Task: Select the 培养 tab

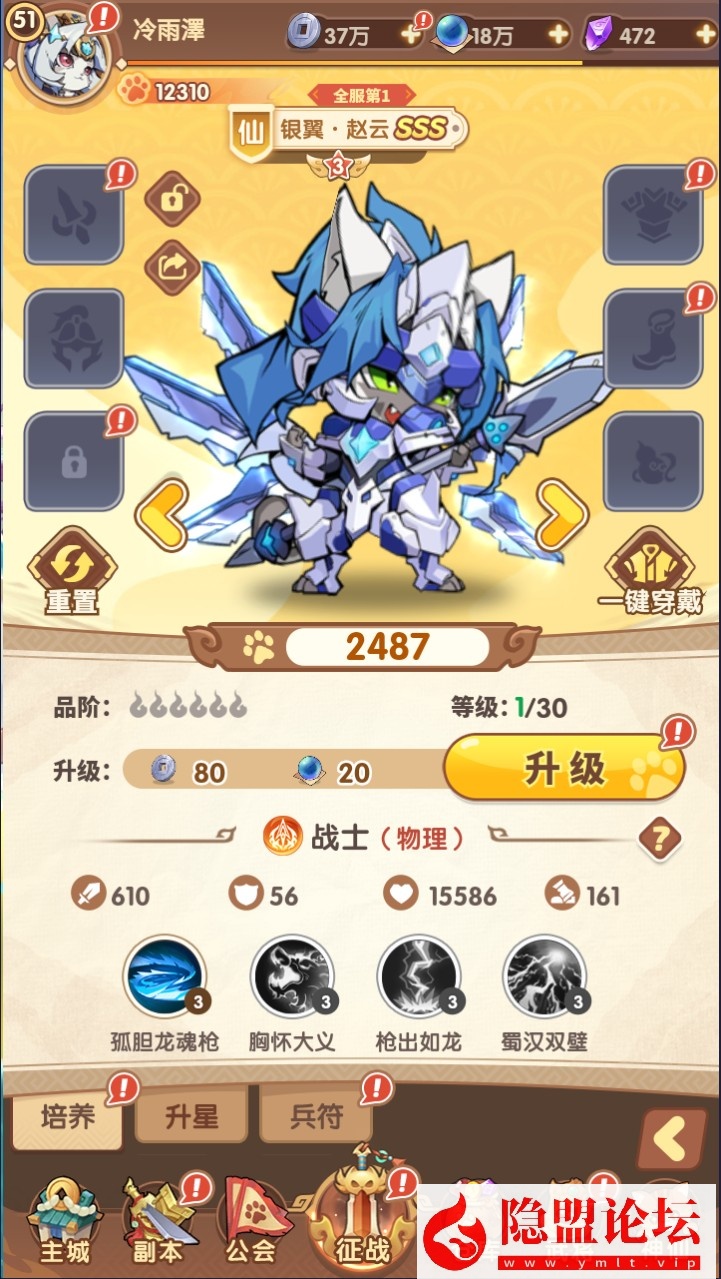Action: coord(68,1116)
